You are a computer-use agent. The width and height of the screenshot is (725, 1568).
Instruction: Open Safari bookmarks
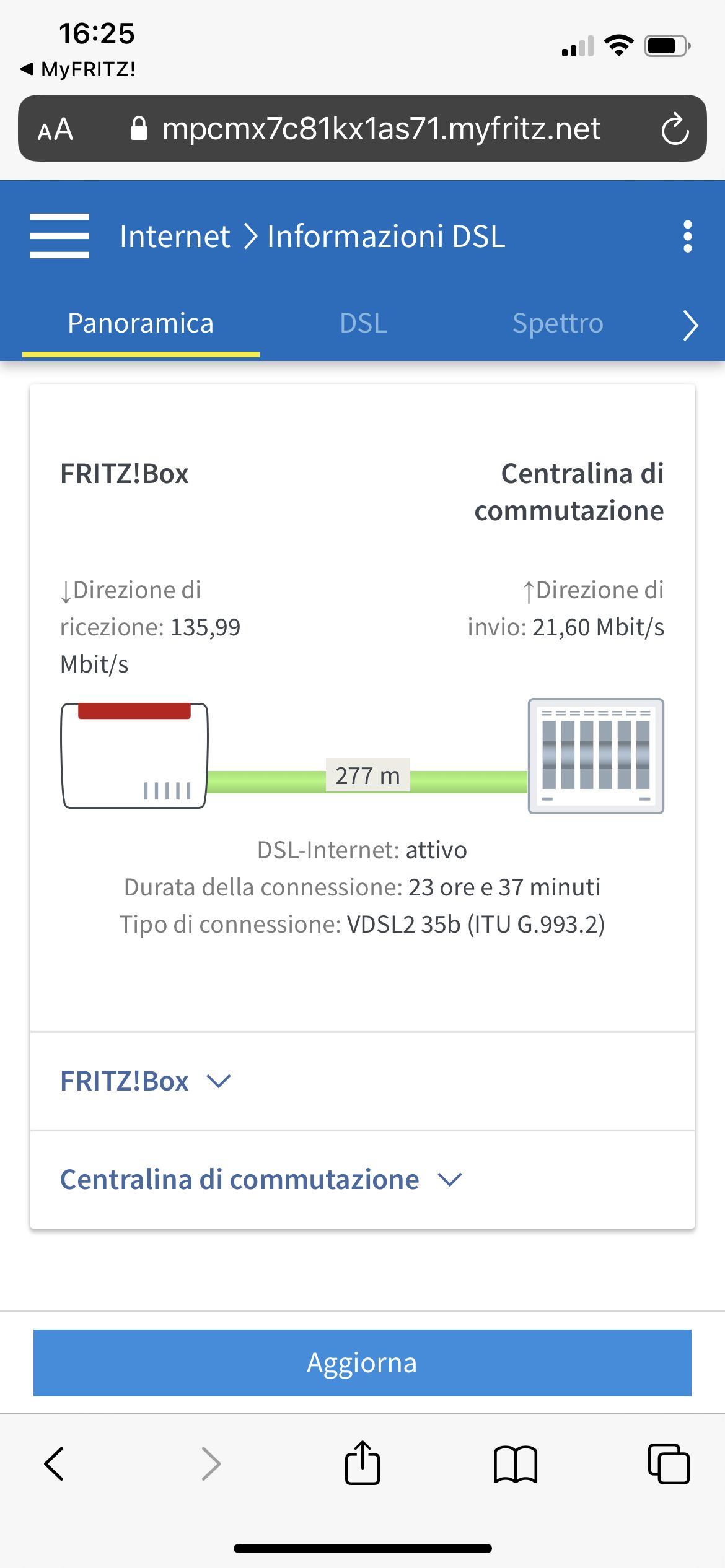click(x=516, y=1465)
